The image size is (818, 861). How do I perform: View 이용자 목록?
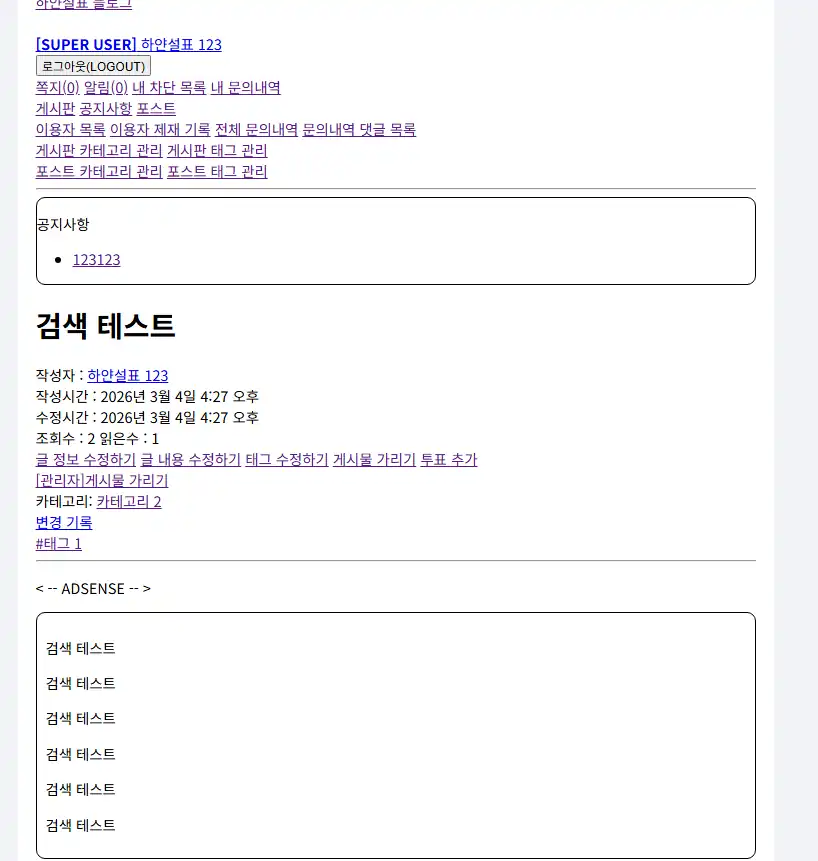click(x=70, y=129)
